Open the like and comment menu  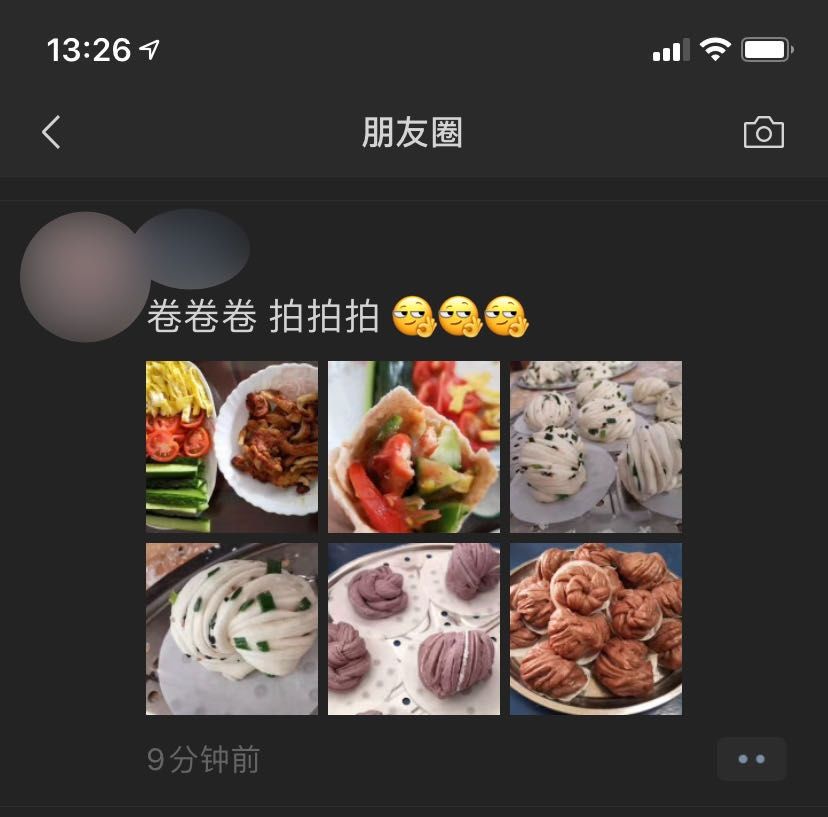click(x=751, y=759)
